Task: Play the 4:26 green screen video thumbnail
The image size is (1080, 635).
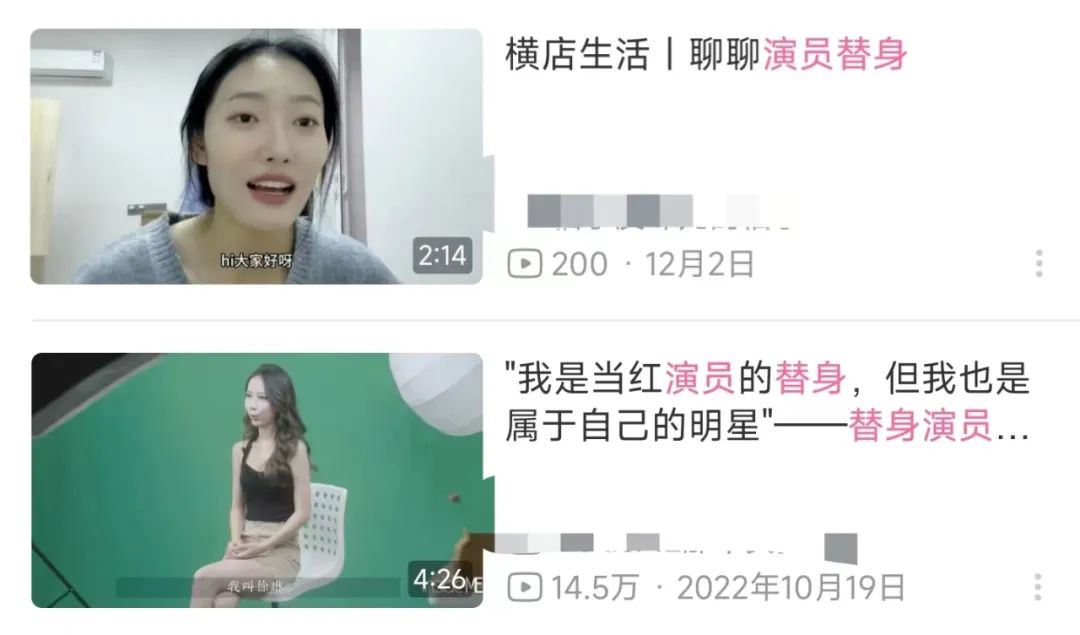Action: coord(256,480)
